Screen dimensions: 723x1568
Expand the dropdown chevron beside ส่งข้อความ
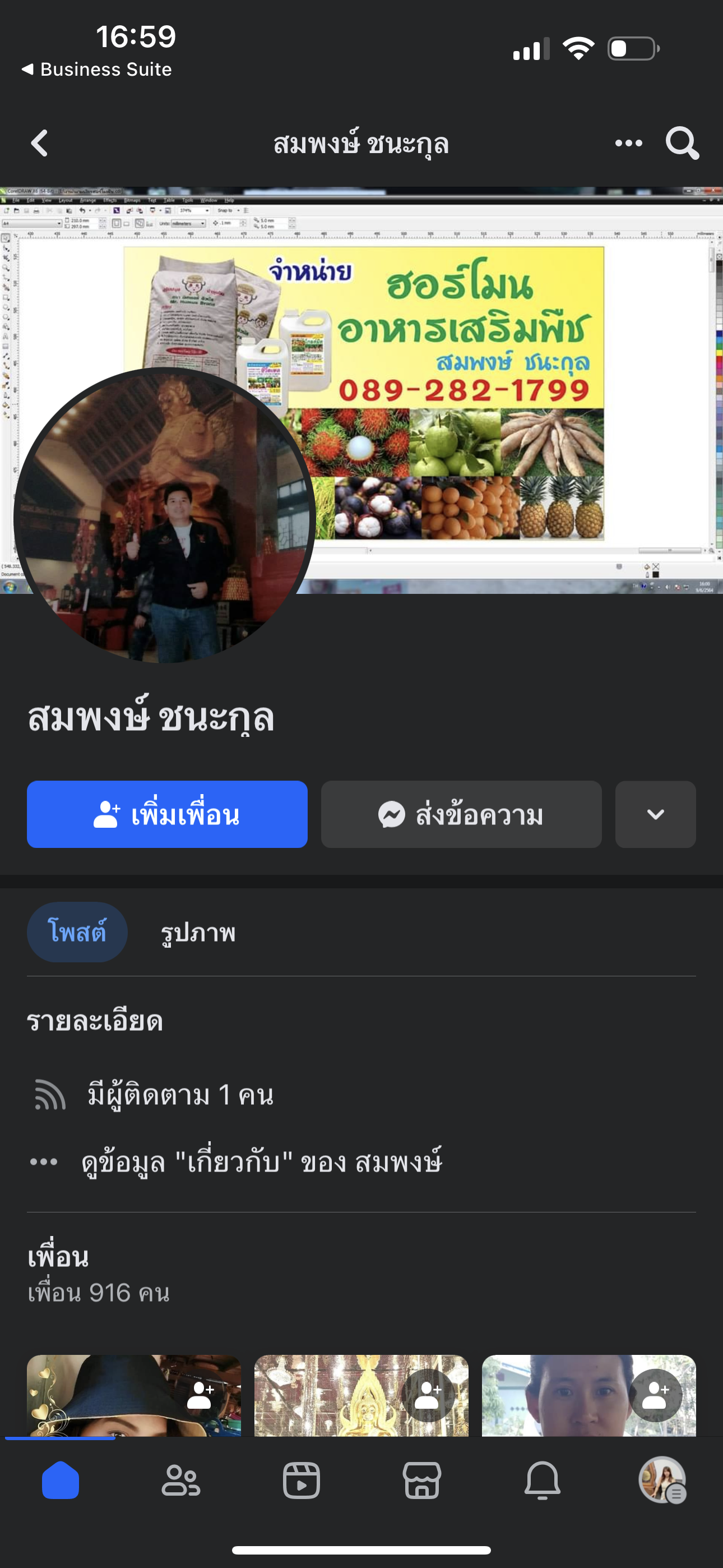pos(655,814)
